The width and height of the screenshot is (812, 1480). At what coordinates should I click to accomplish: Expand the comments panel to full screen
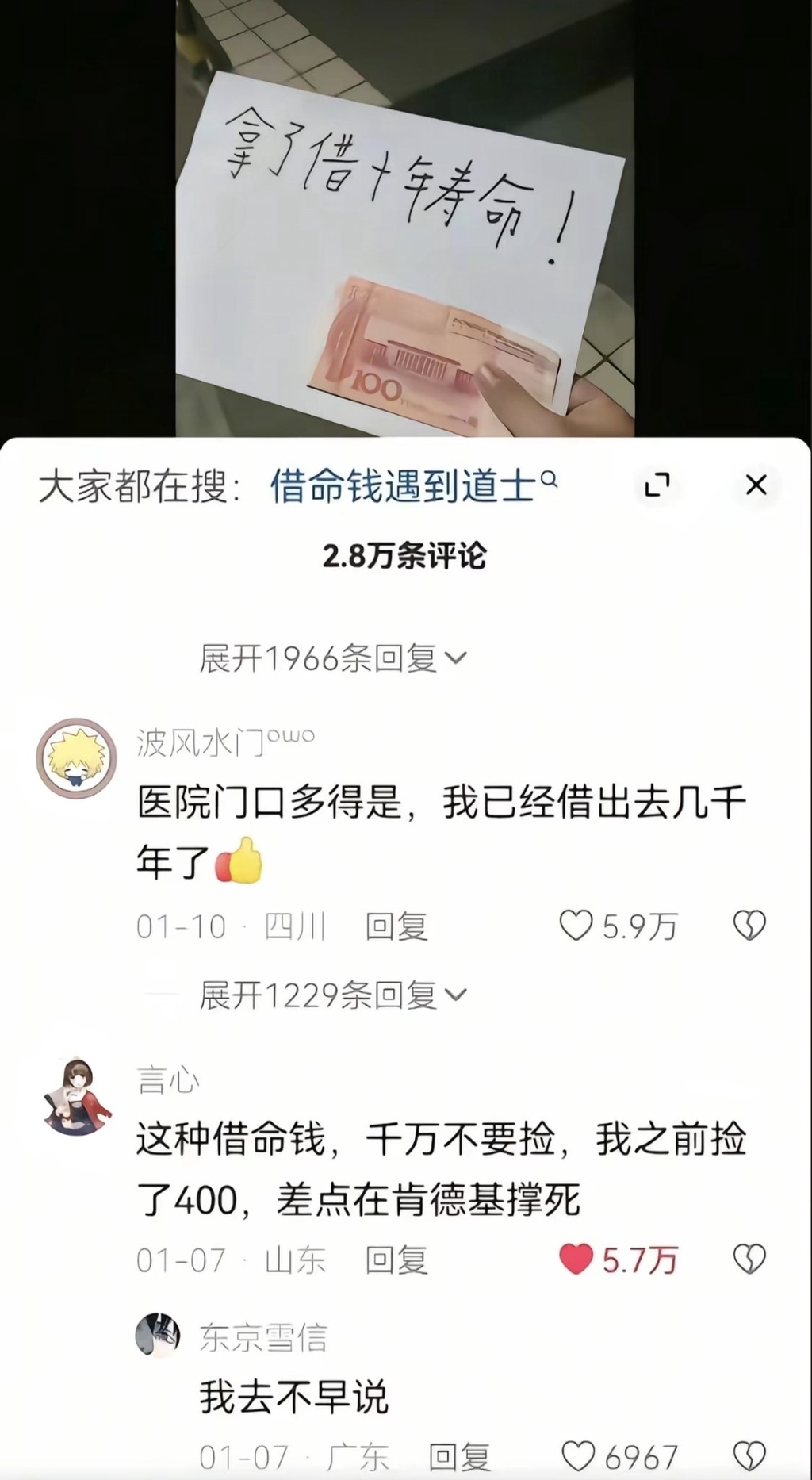[x=657, y=485]
